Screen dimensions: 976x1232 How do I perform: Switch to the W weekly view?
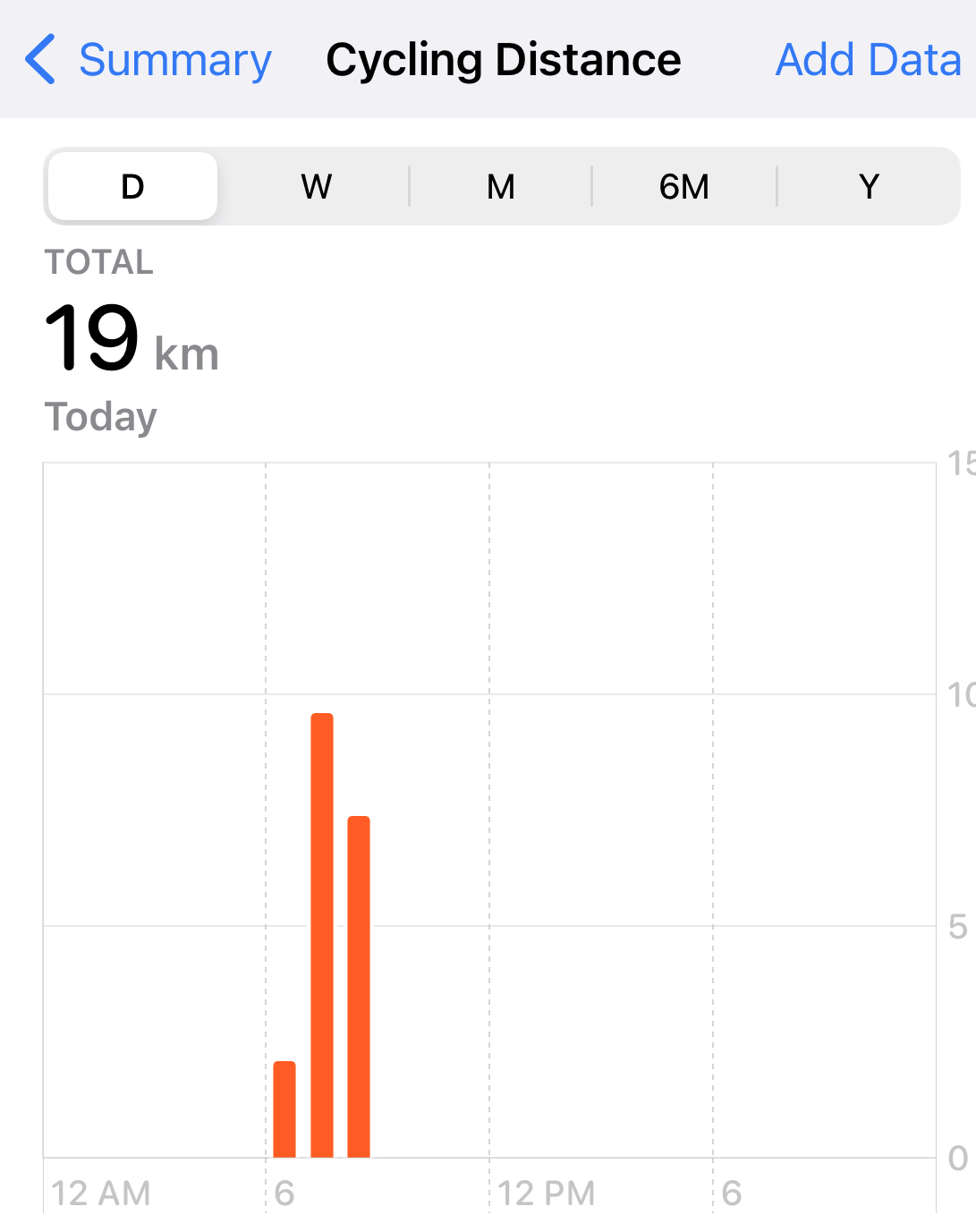pos(317,186)
